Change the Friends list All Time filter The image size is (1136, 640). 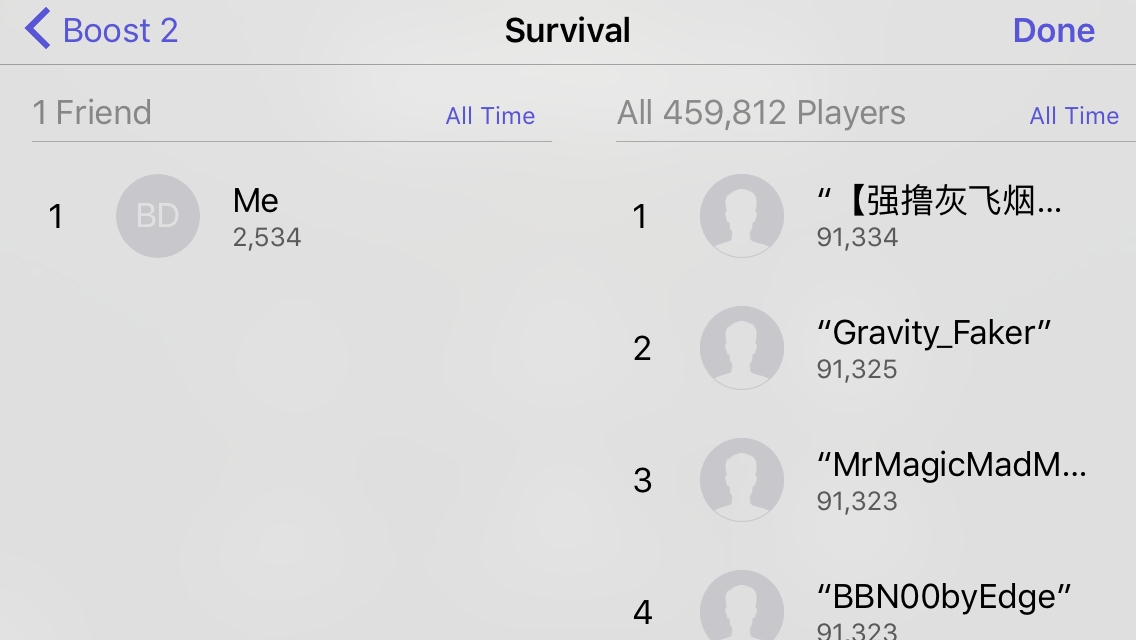tap(490, 115)
